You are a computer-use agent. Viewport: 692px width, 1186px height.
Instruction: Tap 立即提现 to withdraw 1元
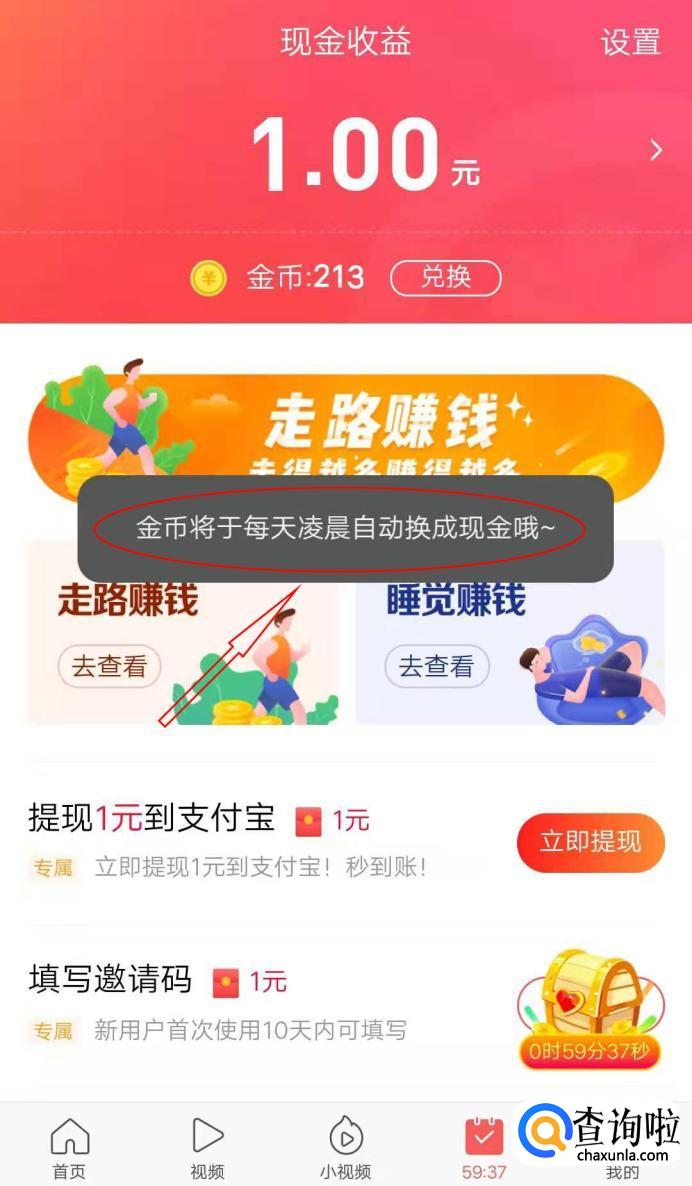590,842
